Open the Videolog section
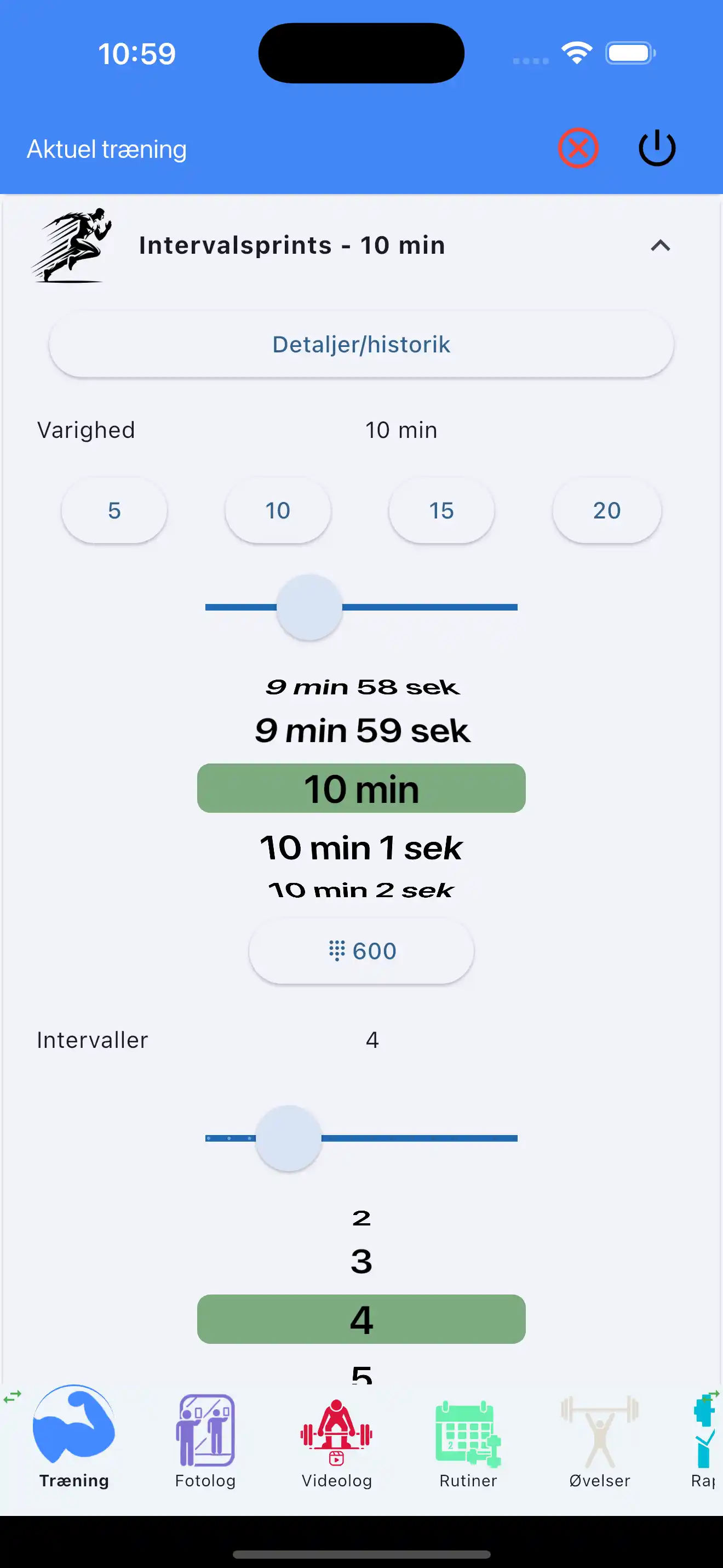Viewport: 723px width, 1568px height. click(x=336, y=1430)
